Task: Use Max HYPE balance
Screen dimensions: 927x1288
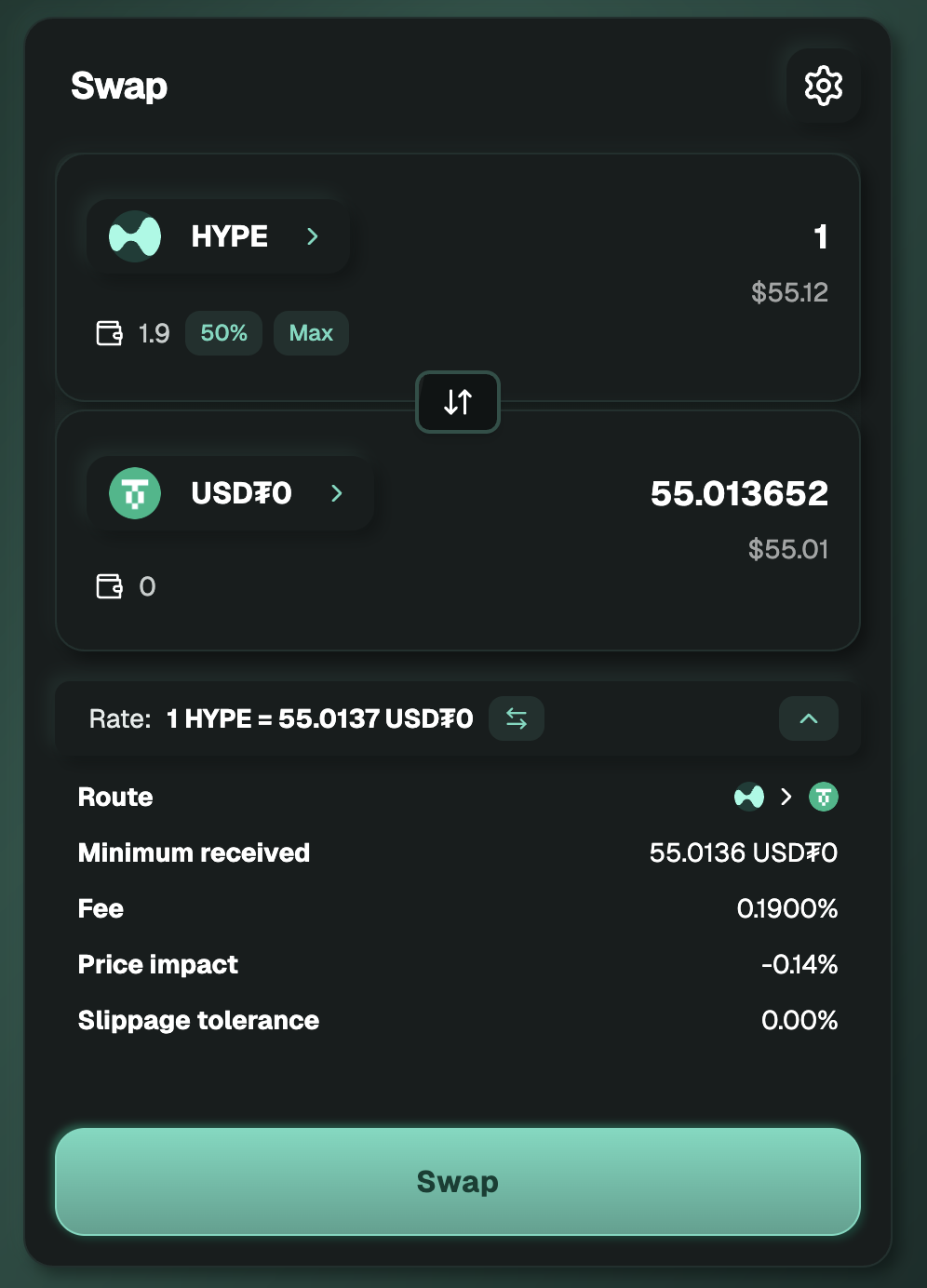Action: point(311,333)
